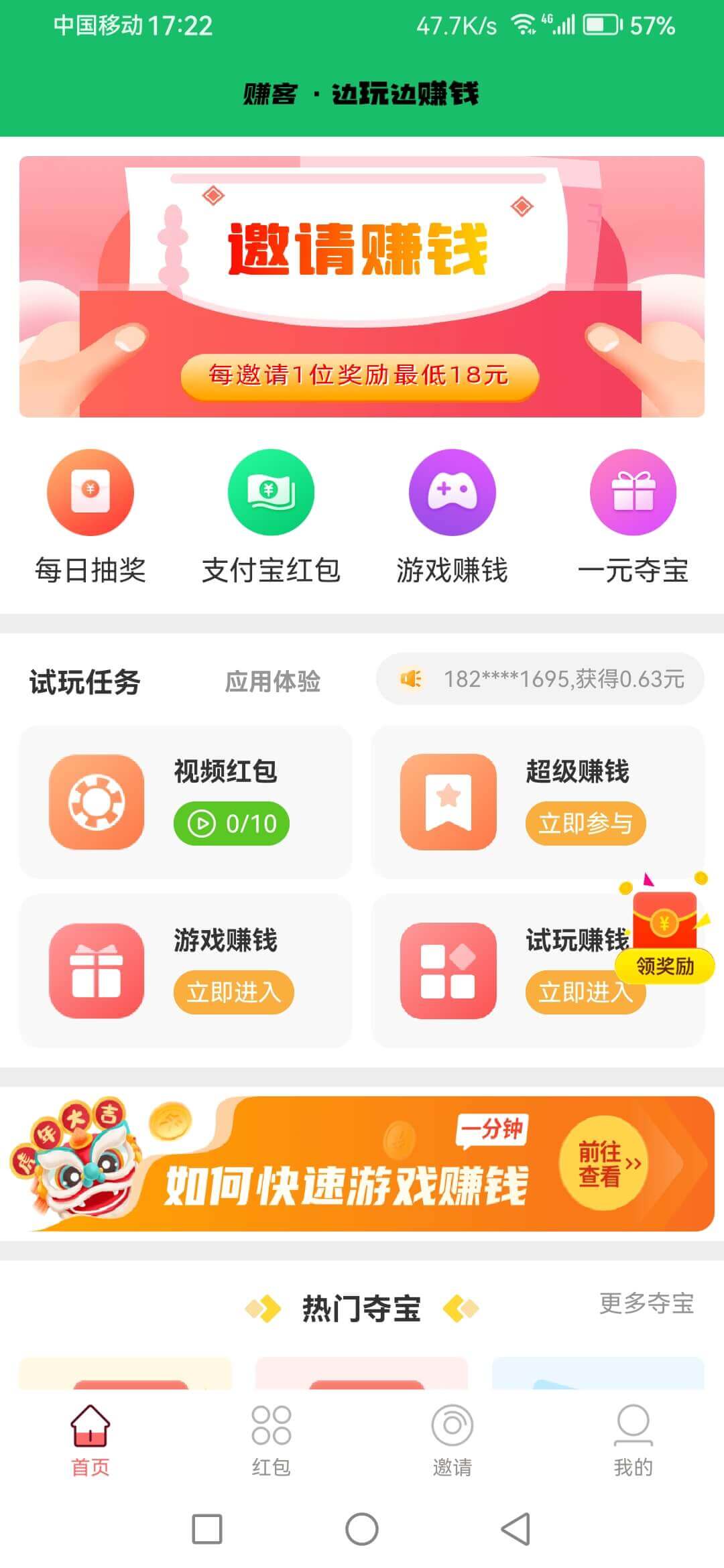Tap 立即进入 on the 游戏赚钱 card
This screenshot has height=1568, width=724.
pyautogui.click(x=233, y=992)
